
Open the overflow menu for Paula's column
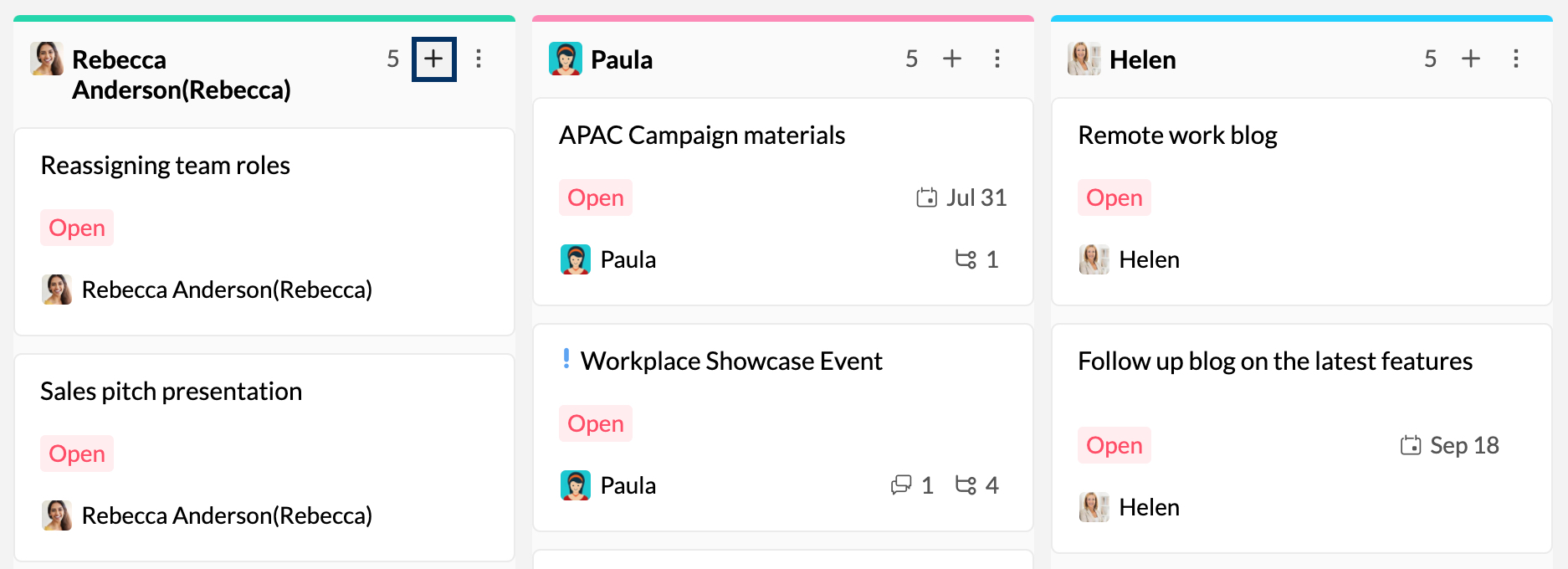click(997, 59)
